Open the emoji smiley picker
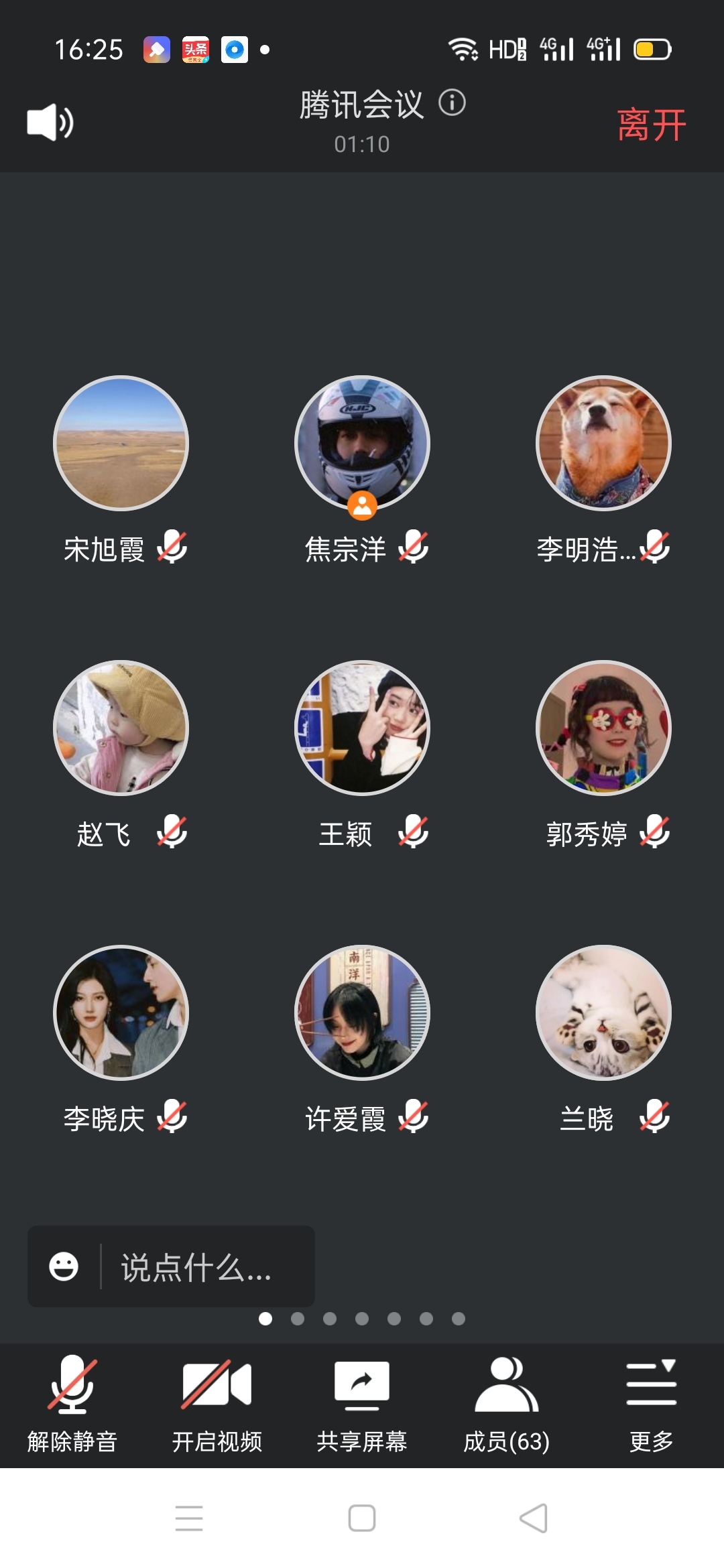Image resolution: width=724 pixels, height=1568 pixels. [x=64, y=1266]
